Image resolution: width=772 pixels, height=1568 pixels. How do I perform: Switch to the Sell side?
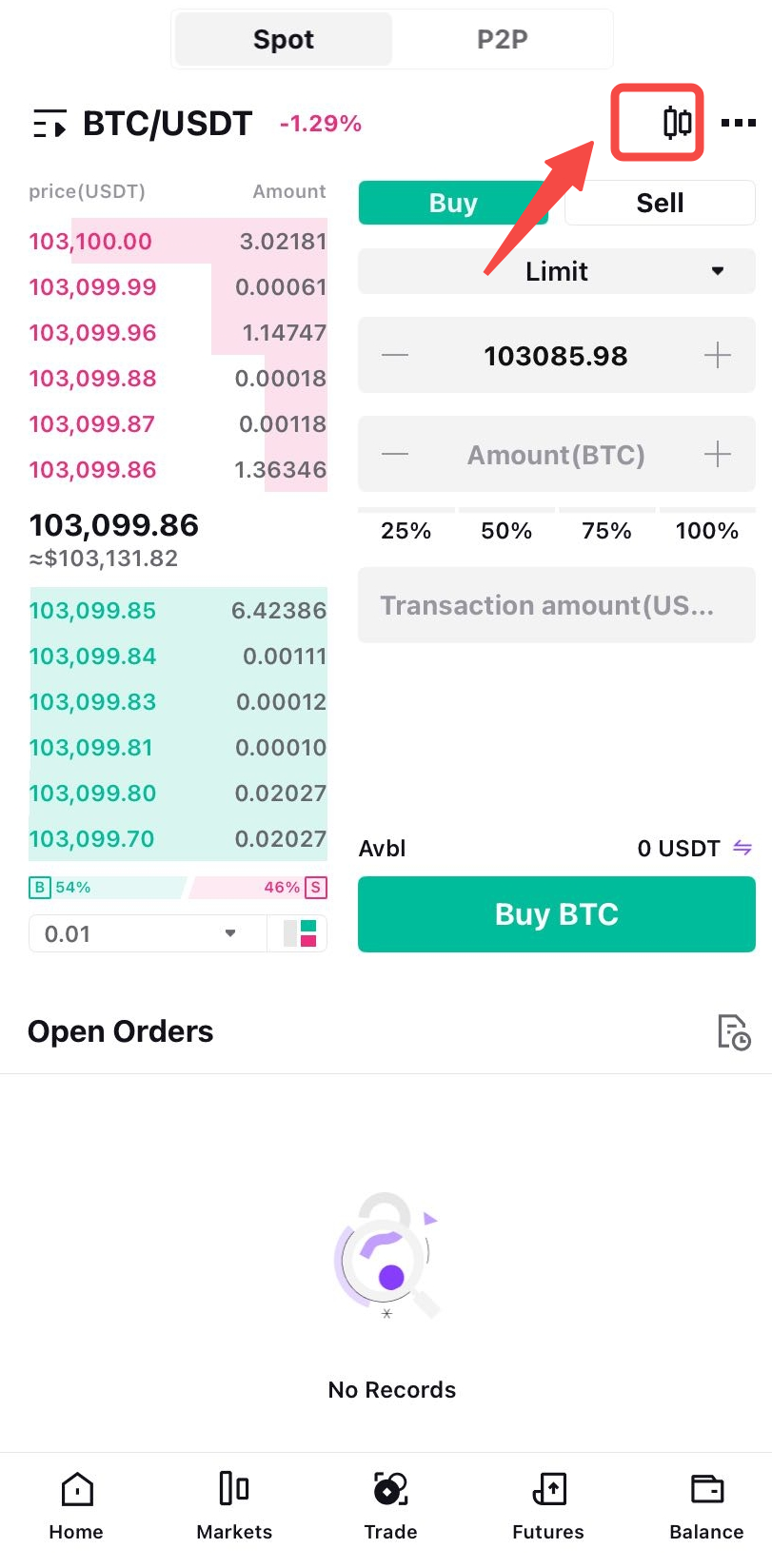pos(660,203)
